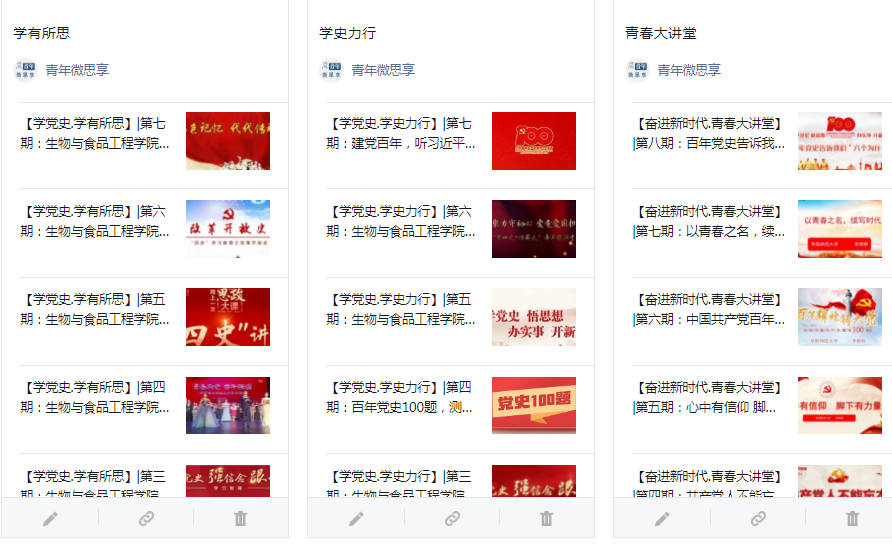Open 青春大讲堂 第六期 中国共产党百年 article
Viewport: 892px width, 544px height.
pos(708,309)
